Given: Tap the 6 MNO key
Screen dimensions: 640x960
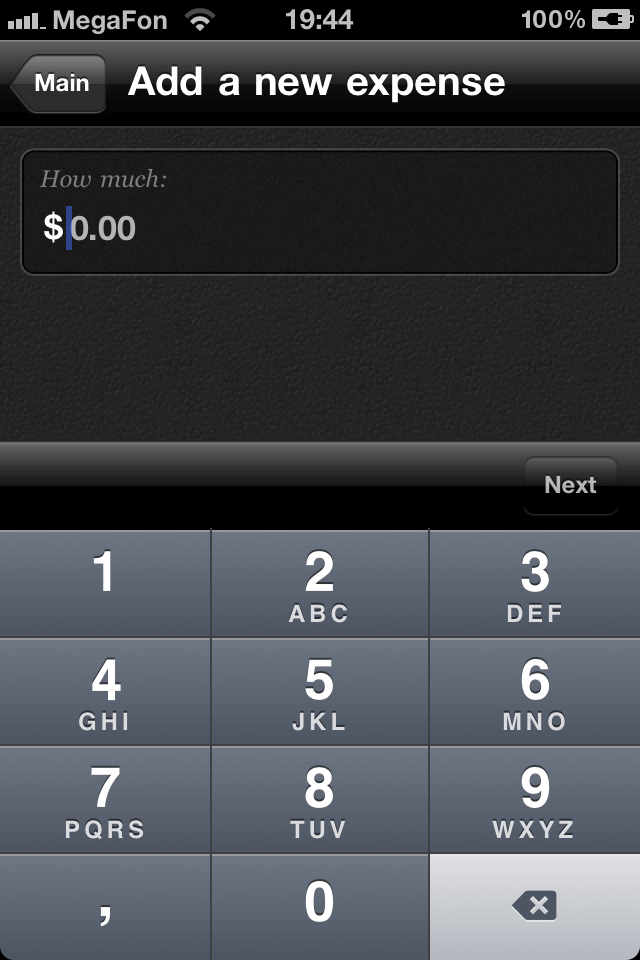Looking at the screenshot, I should [534, 692].
